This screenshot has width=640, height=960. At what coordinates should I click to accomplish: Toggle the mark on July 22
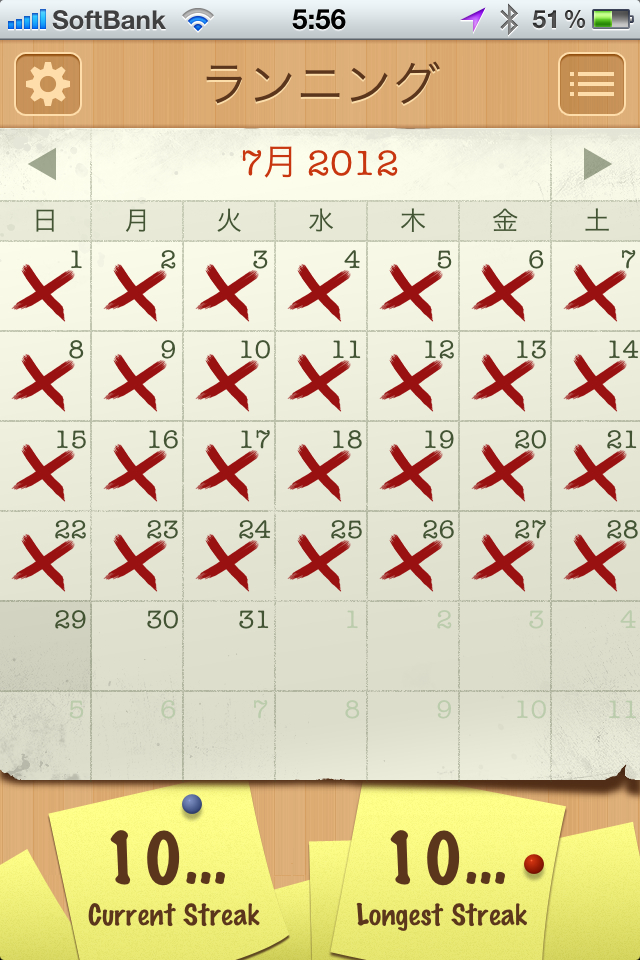pyautogui.click(x=45, y=557)
